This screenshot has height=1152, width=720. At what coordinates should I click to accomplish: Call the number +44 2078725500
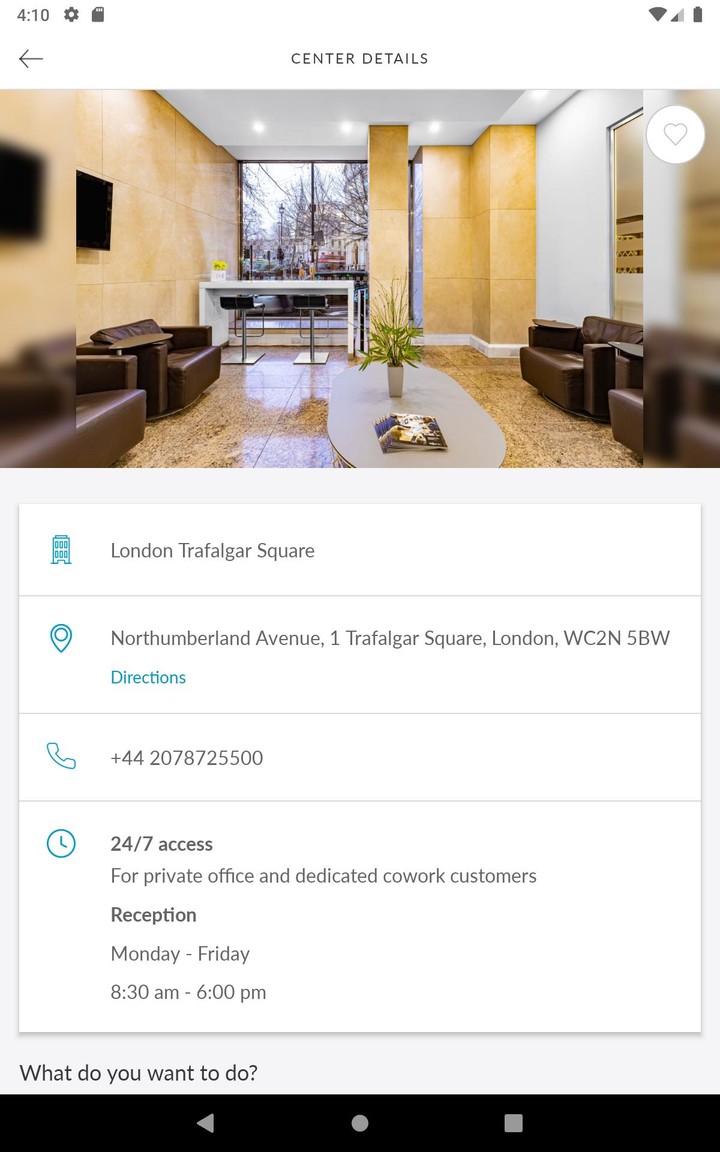187,758
